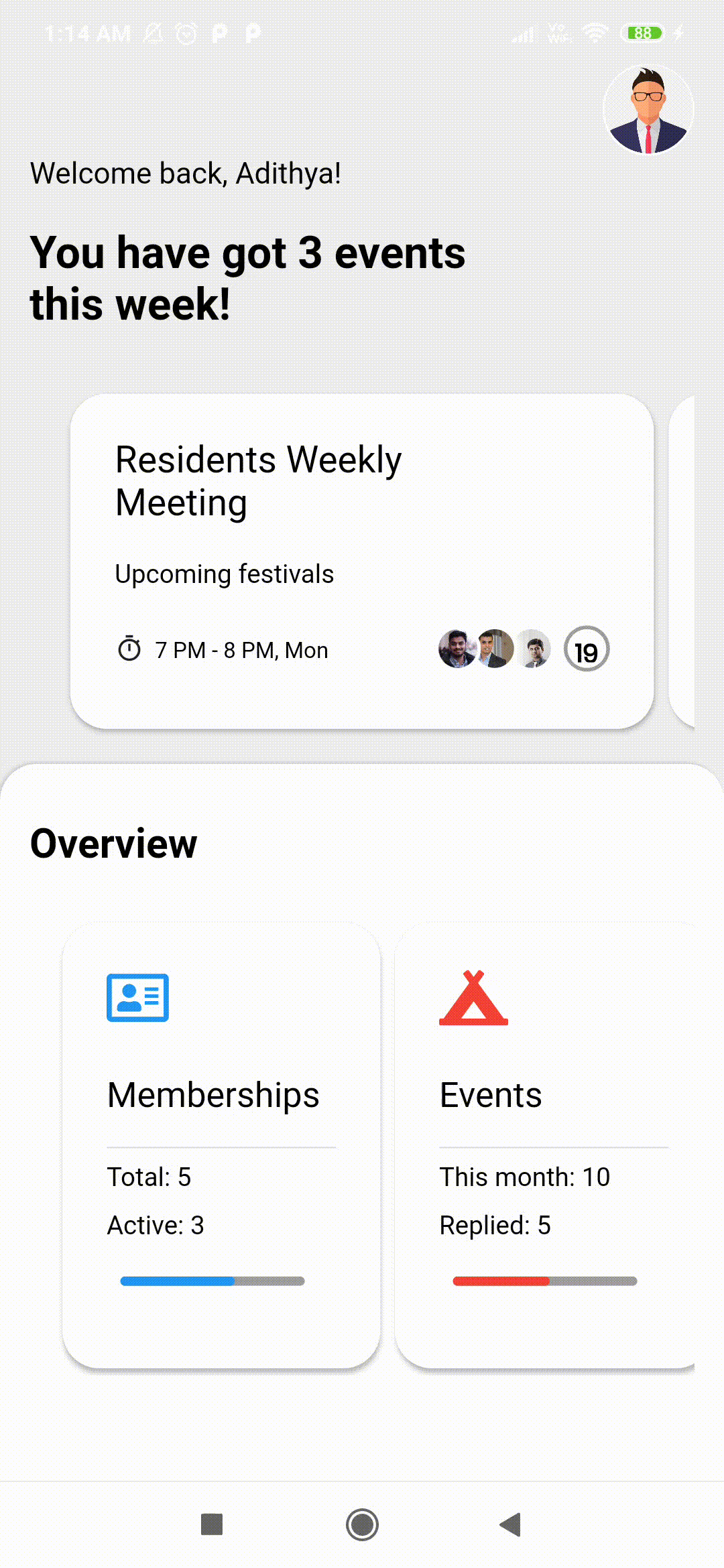The image size is (724, 1568).
Task: Open the Events overview card
Action: [x=544, y=1145]
